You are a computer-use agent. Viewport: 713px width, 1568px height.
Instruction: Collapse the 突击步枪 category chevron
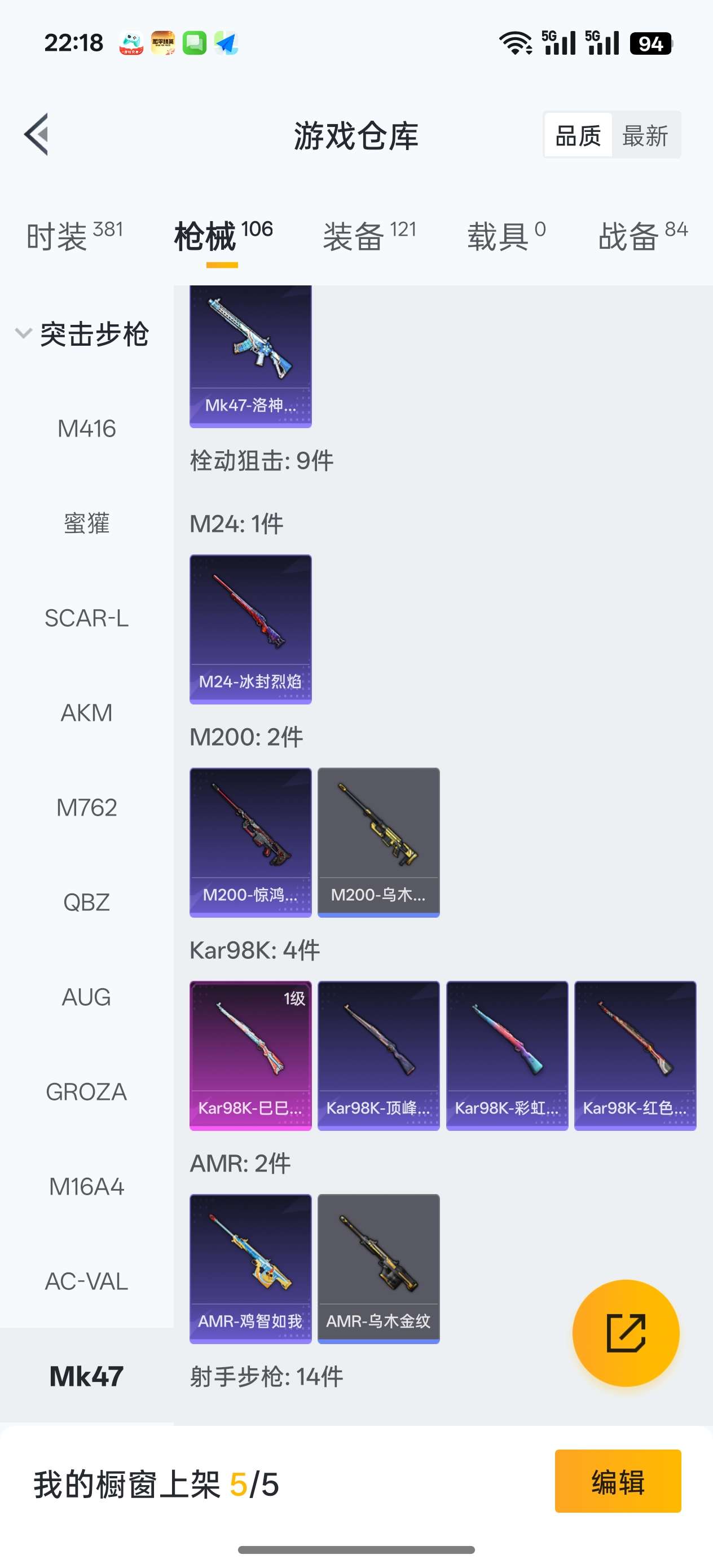23,333
